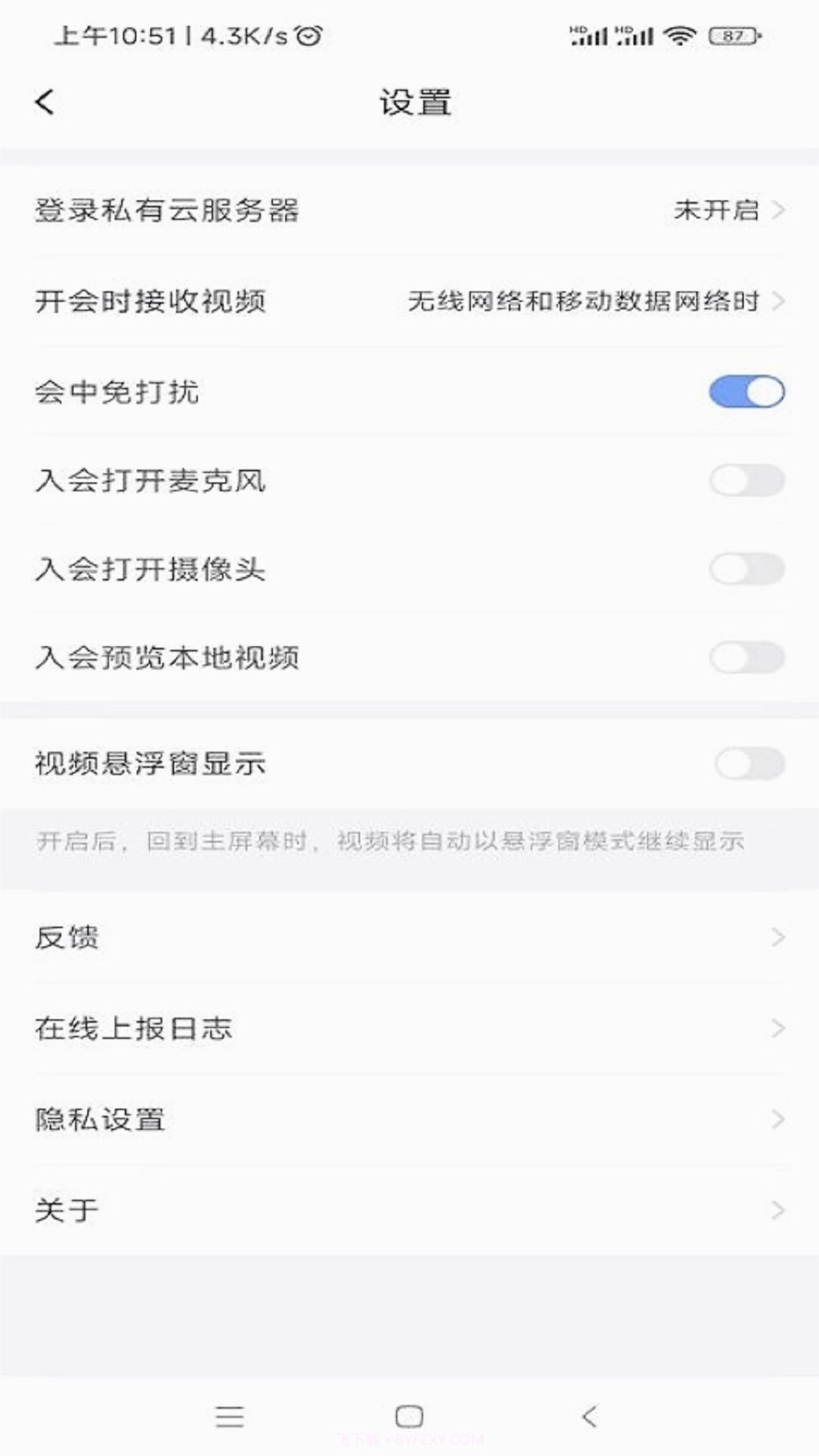The width and height of the screenshot is (819, 1456).
Task: Expand the 隐私设置 entry
Action: 409,1119
